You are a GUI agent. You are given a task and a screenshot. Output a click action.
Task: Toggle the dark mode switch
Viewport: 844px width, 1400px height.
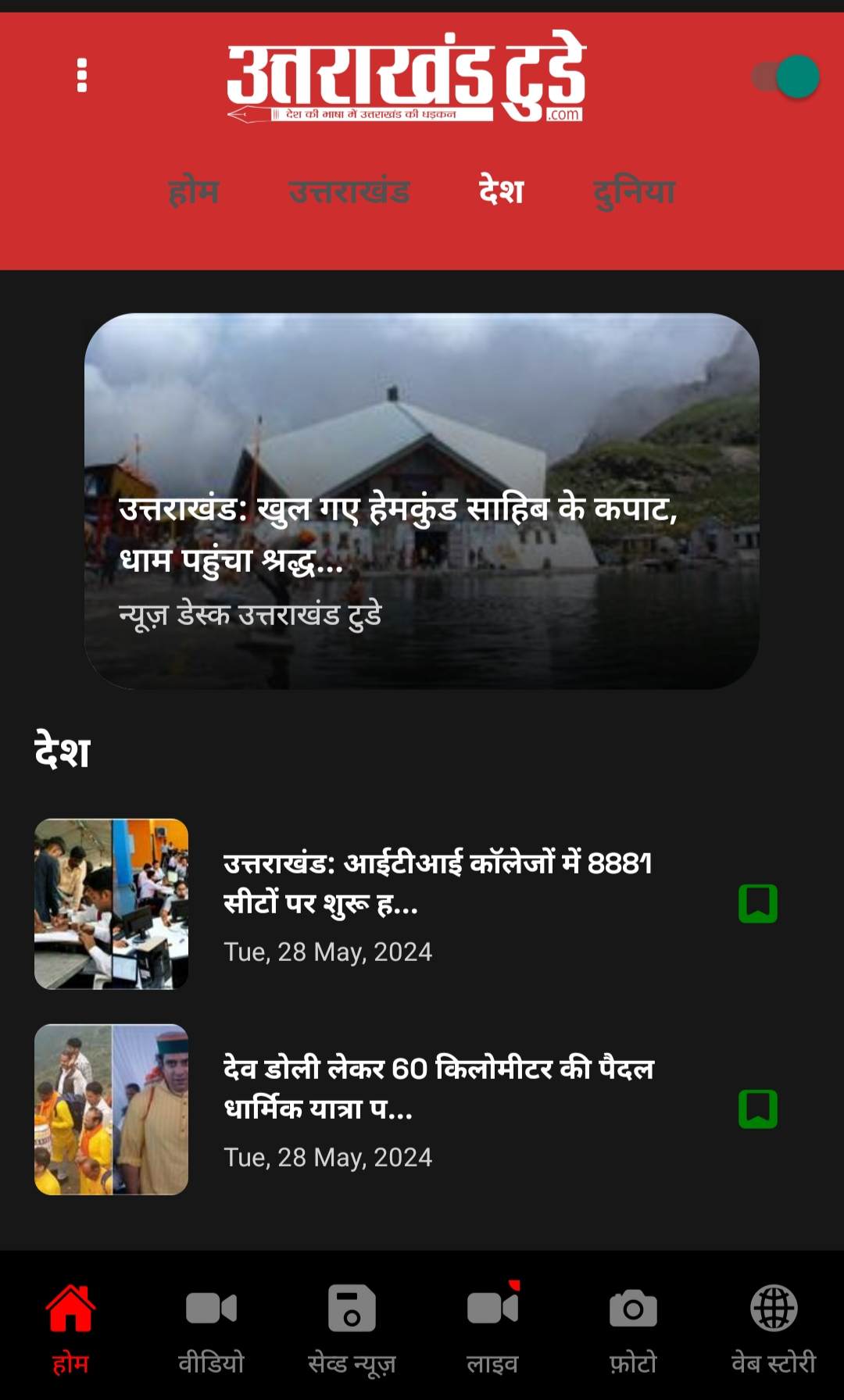[x=785, y=77]
